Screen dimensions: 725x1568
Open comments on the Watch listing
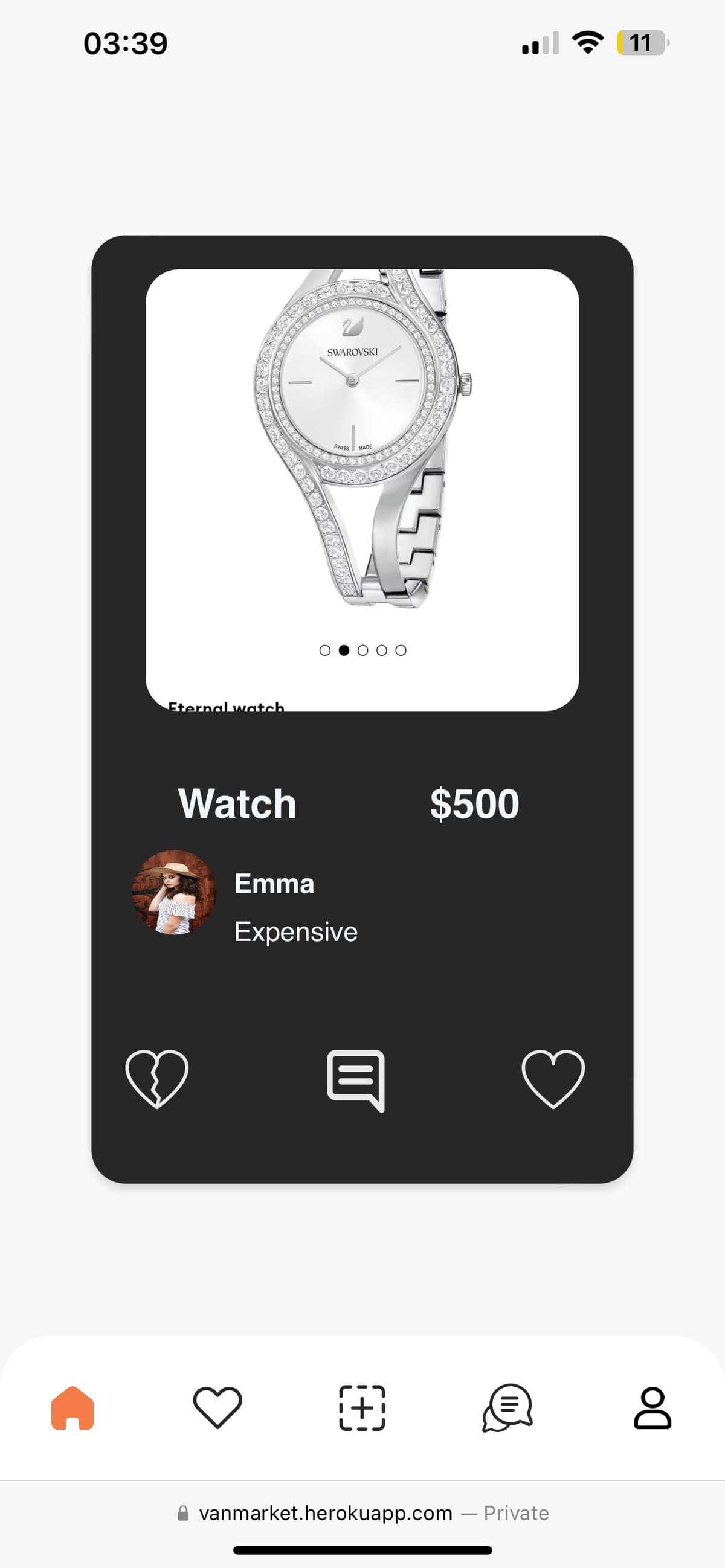[x=356, y=1080]
